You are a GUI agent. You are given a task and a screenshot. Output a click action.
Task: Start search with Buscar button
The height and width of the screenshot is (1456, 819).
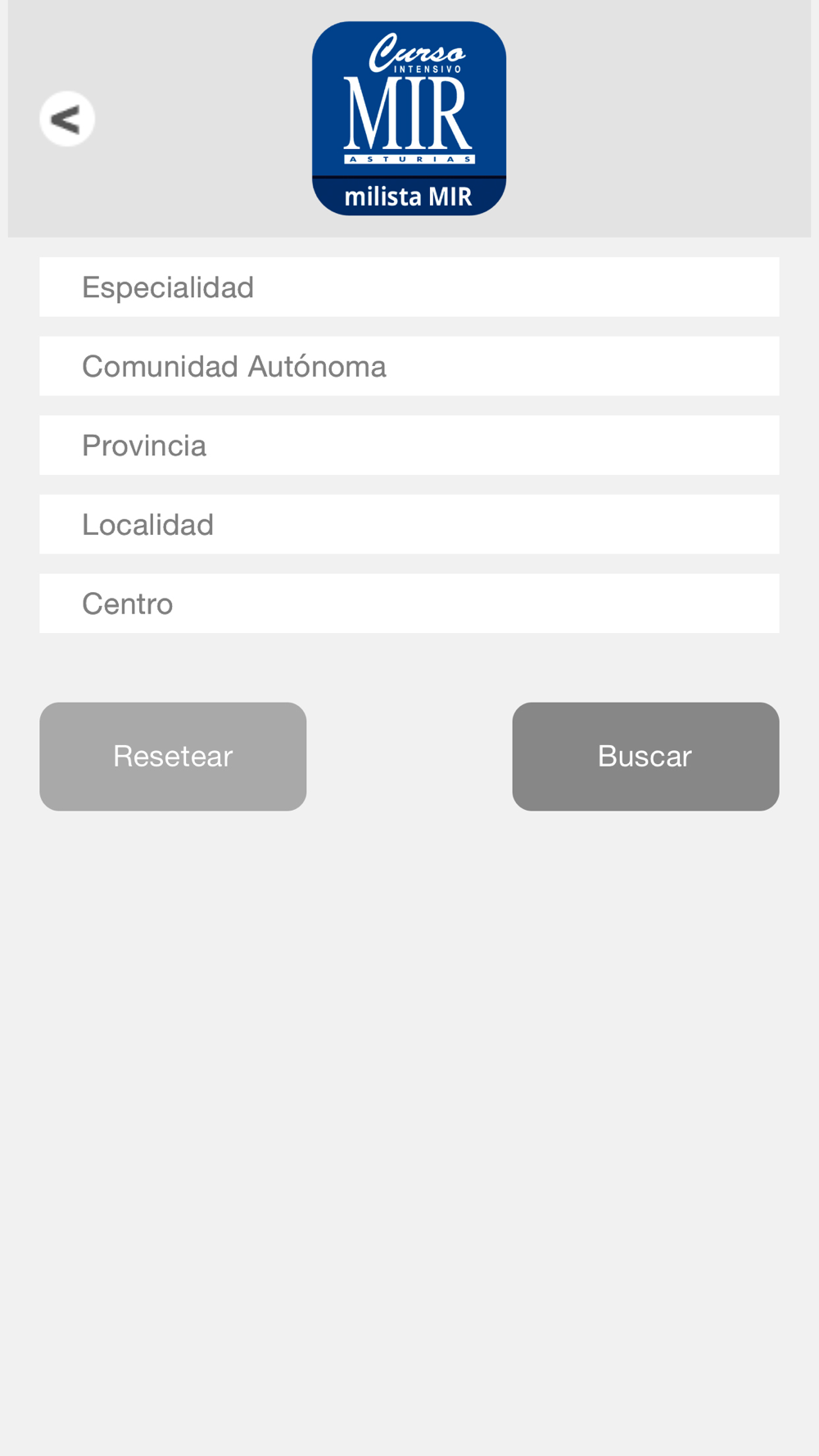tap(645, 757)
